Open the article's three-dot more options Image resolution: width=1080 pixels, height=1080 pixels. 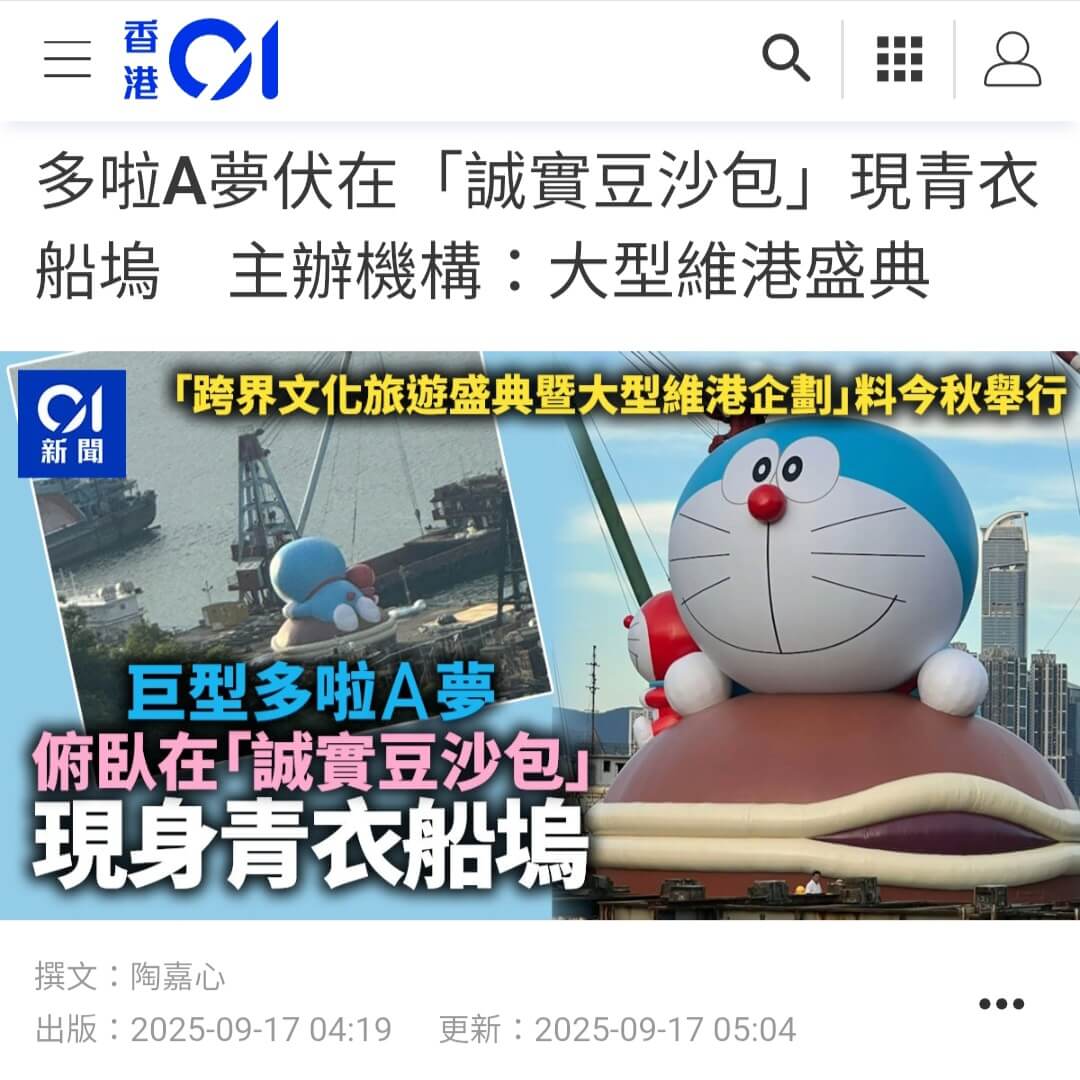point(1001,1004)
